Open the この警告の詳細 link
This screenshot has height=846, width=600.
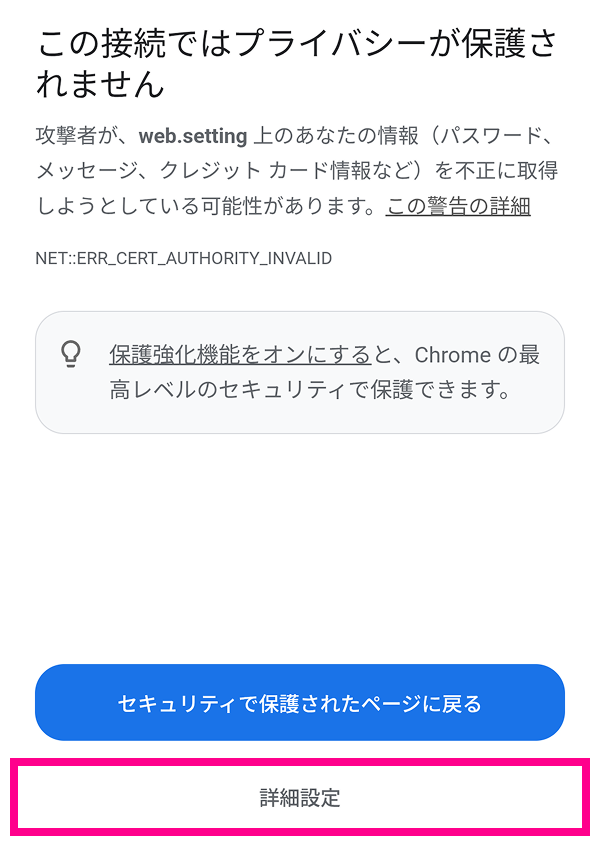coord(458,207)
